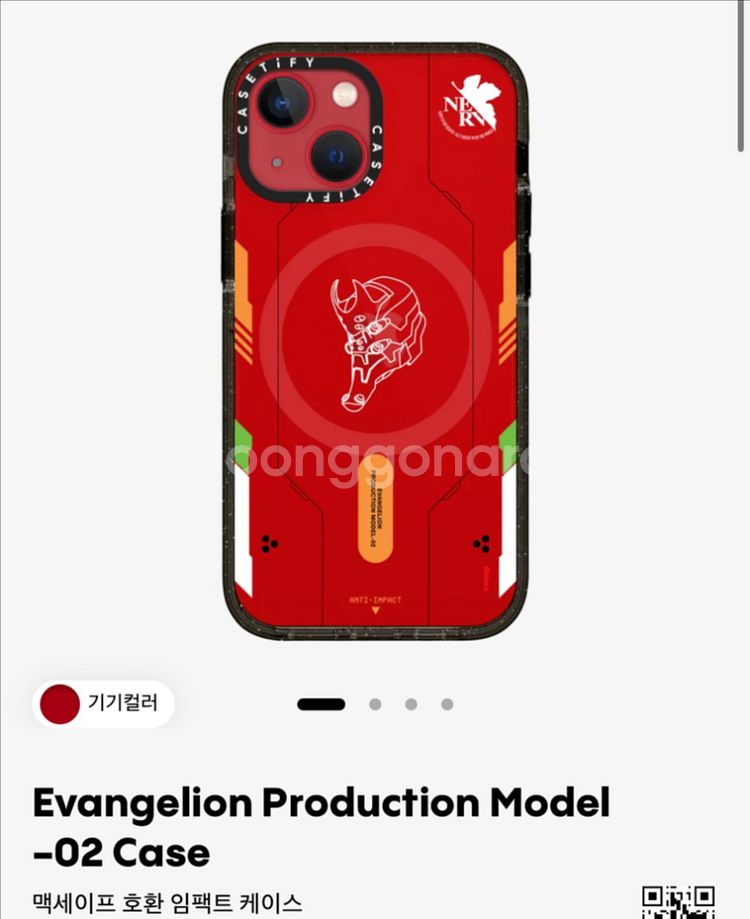Jump to the third product image dot
750x919 pixels.
(x=411, y=704)
